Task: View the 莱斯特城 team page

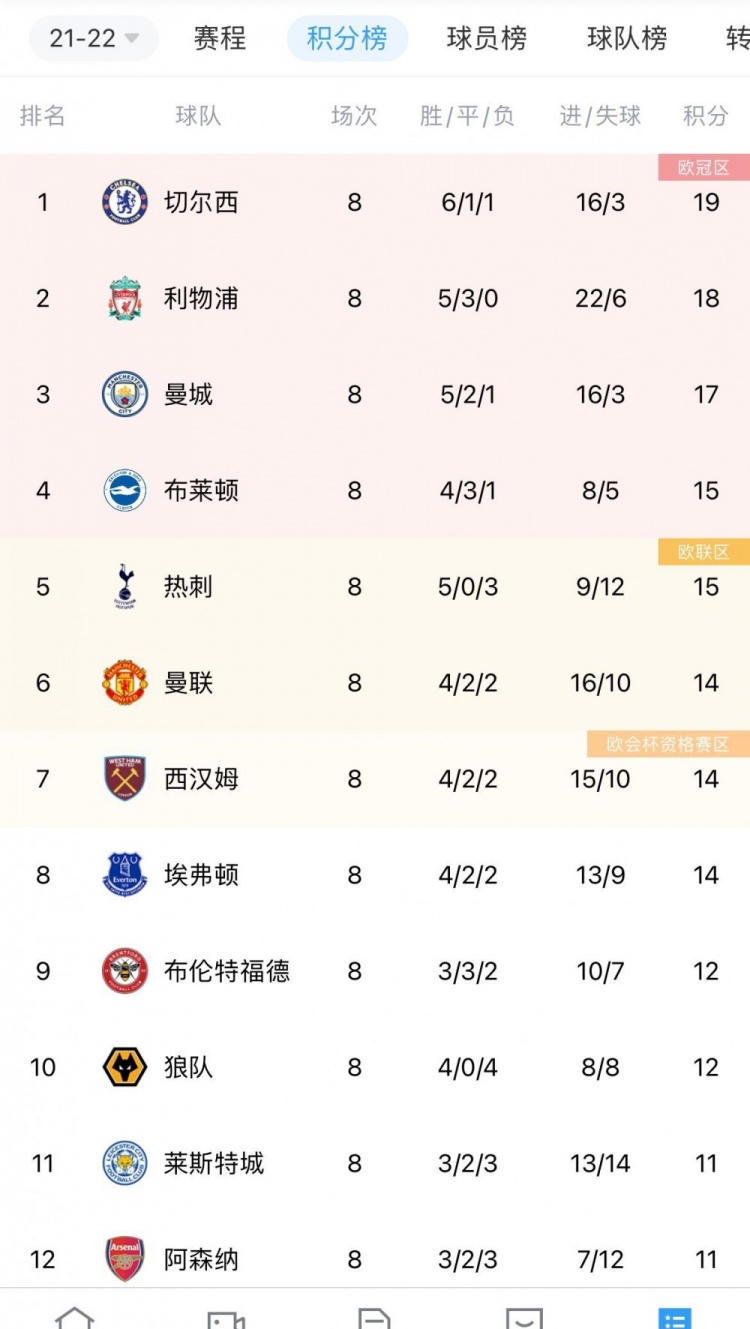Action: pyautogui.click(x=375, y=1163)
